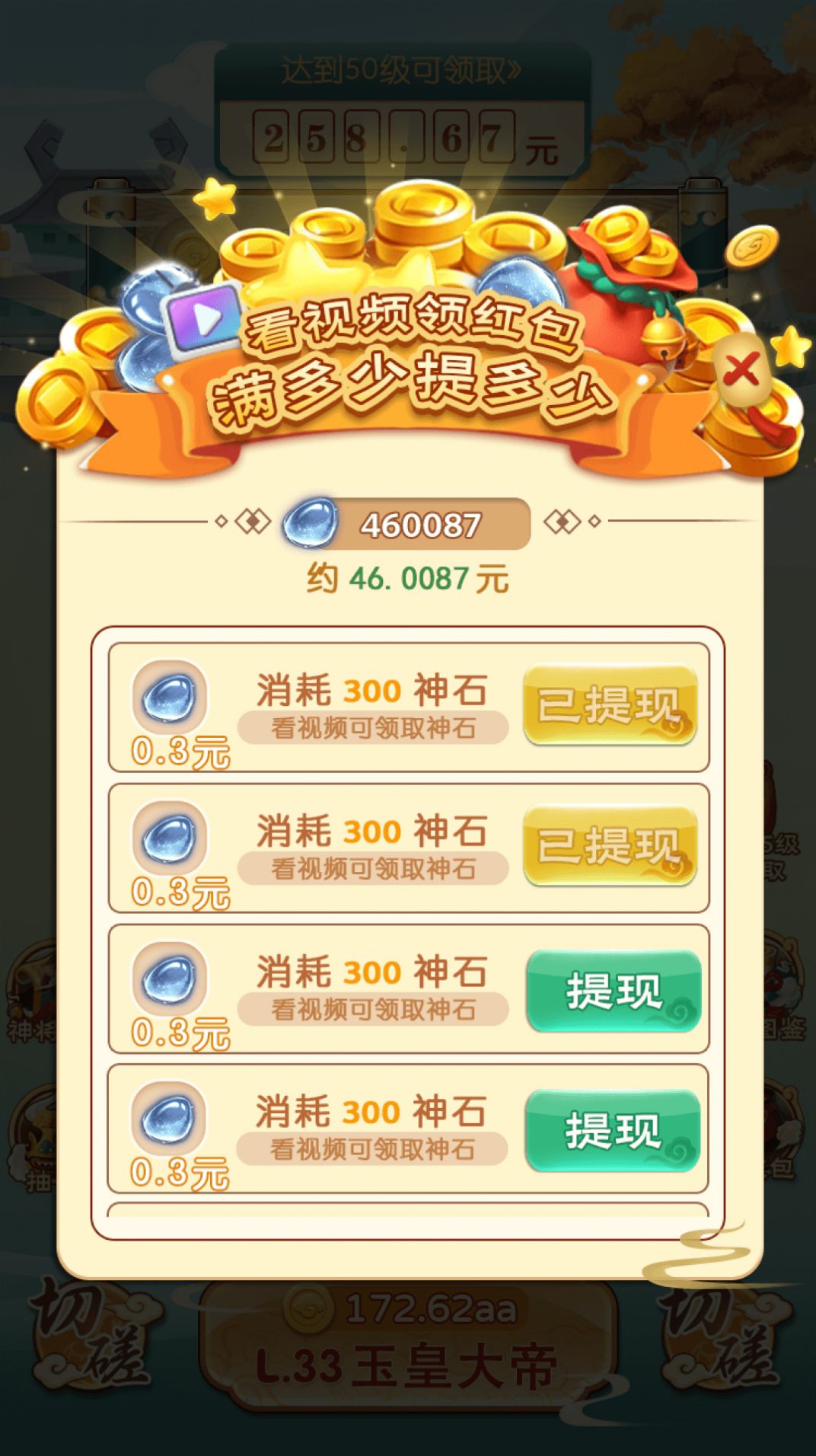
Task: Click the gem icon on the first 0.3元 row
Action: (171, 701)
